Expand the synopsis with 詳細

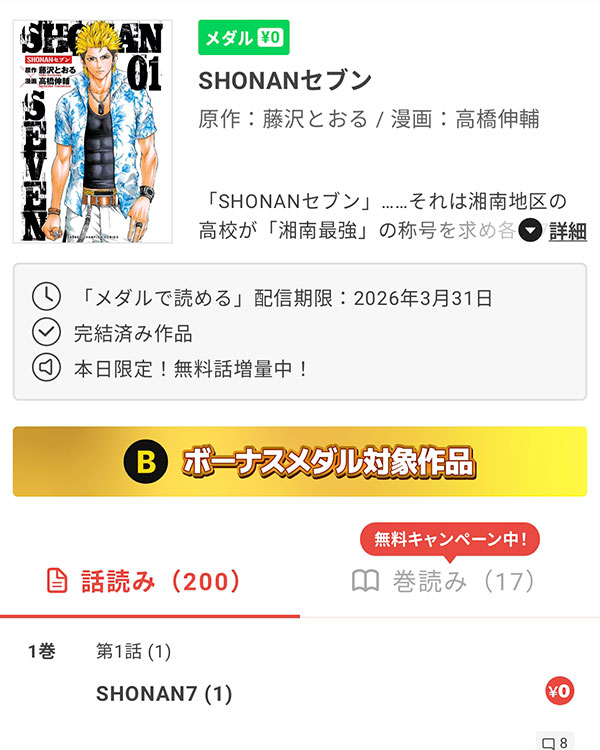click(554, 232)
